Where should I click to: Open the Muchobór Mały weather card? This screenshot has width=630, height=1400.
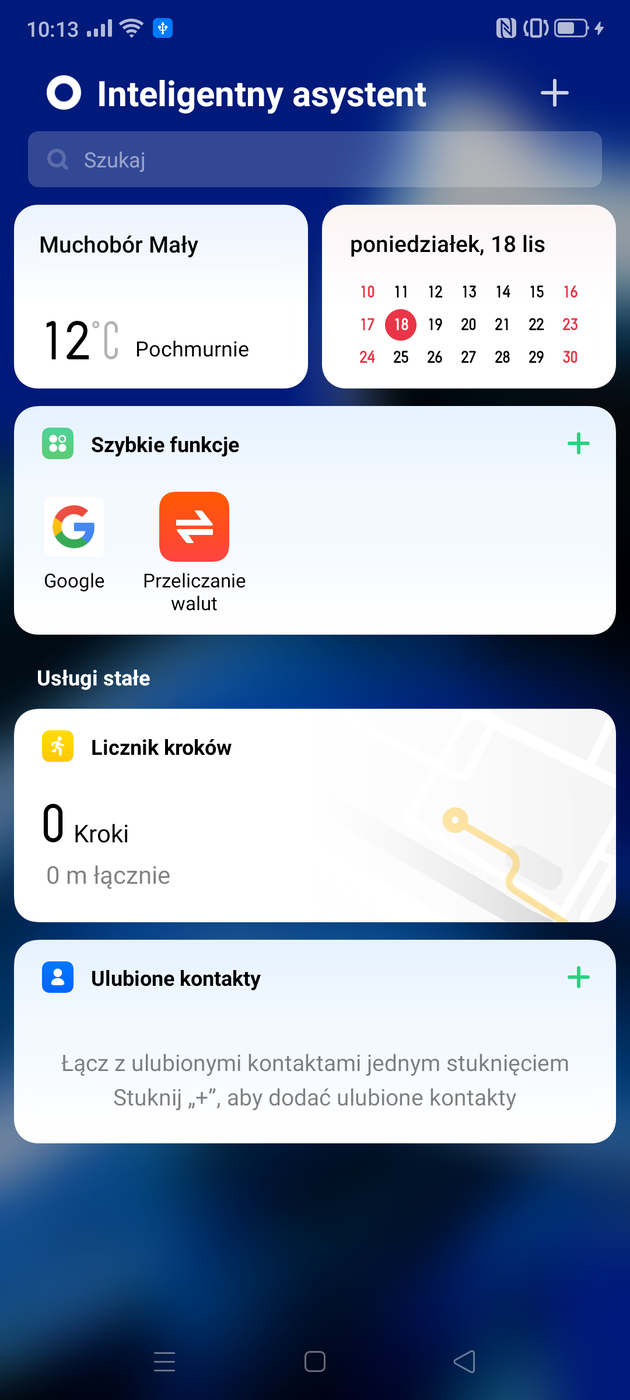pos(160,297)
